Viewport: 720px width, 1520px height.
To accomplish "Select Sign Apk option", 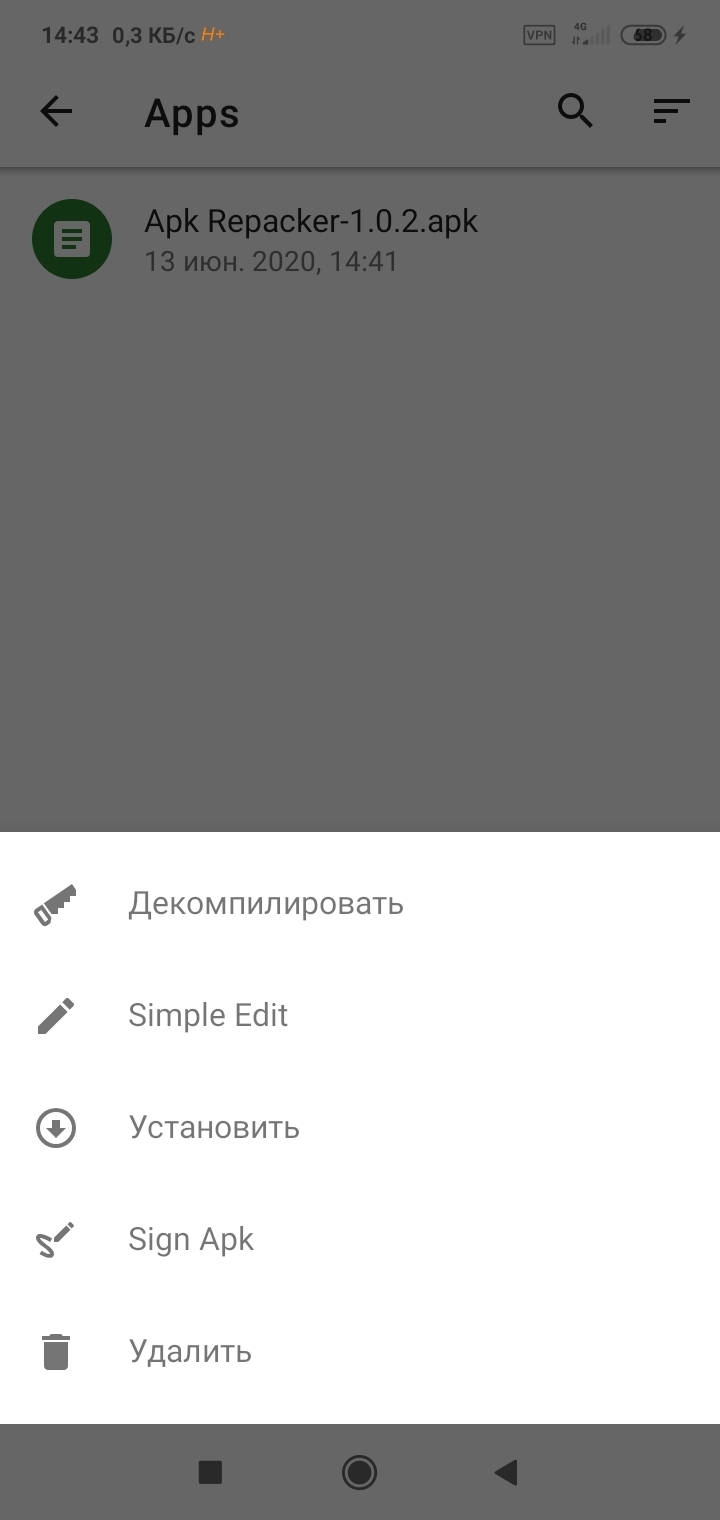I will [x=360, y=1239].
